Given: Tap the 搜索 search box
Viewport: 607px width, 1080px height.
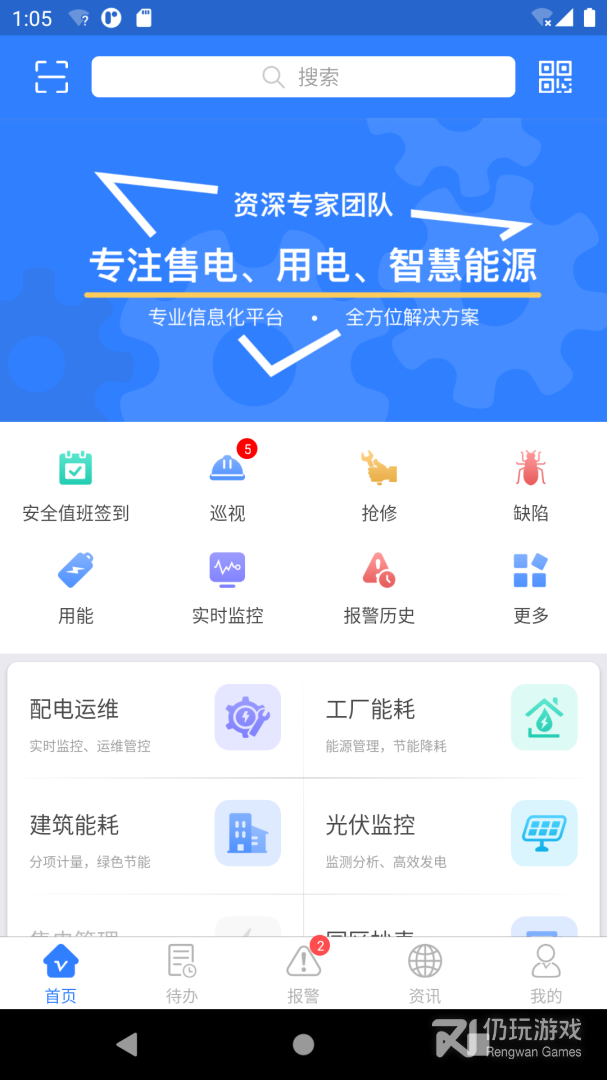Looking at the screenshot, I should (x=303, y=77).
